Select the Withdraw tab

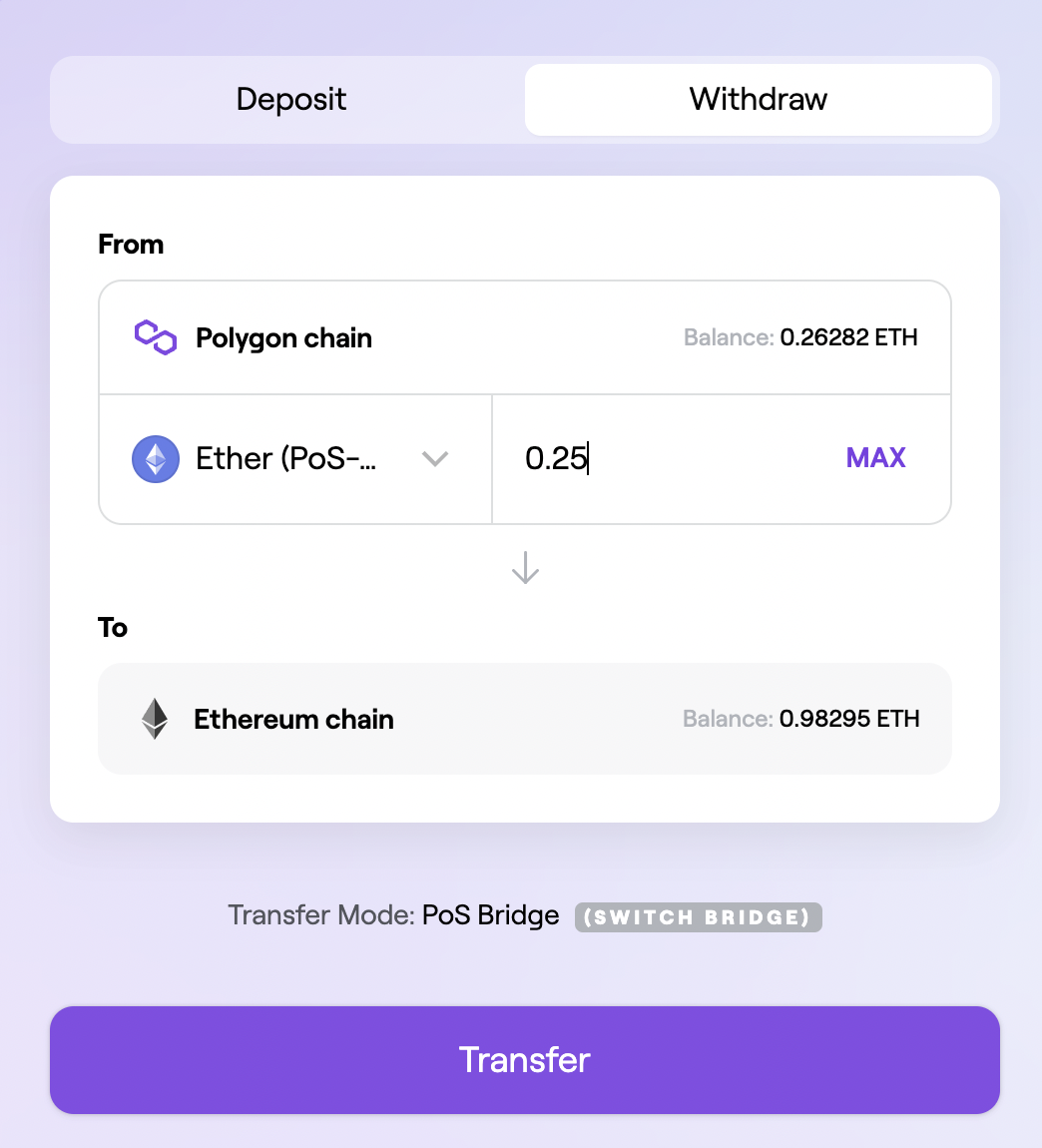[758, 100]
